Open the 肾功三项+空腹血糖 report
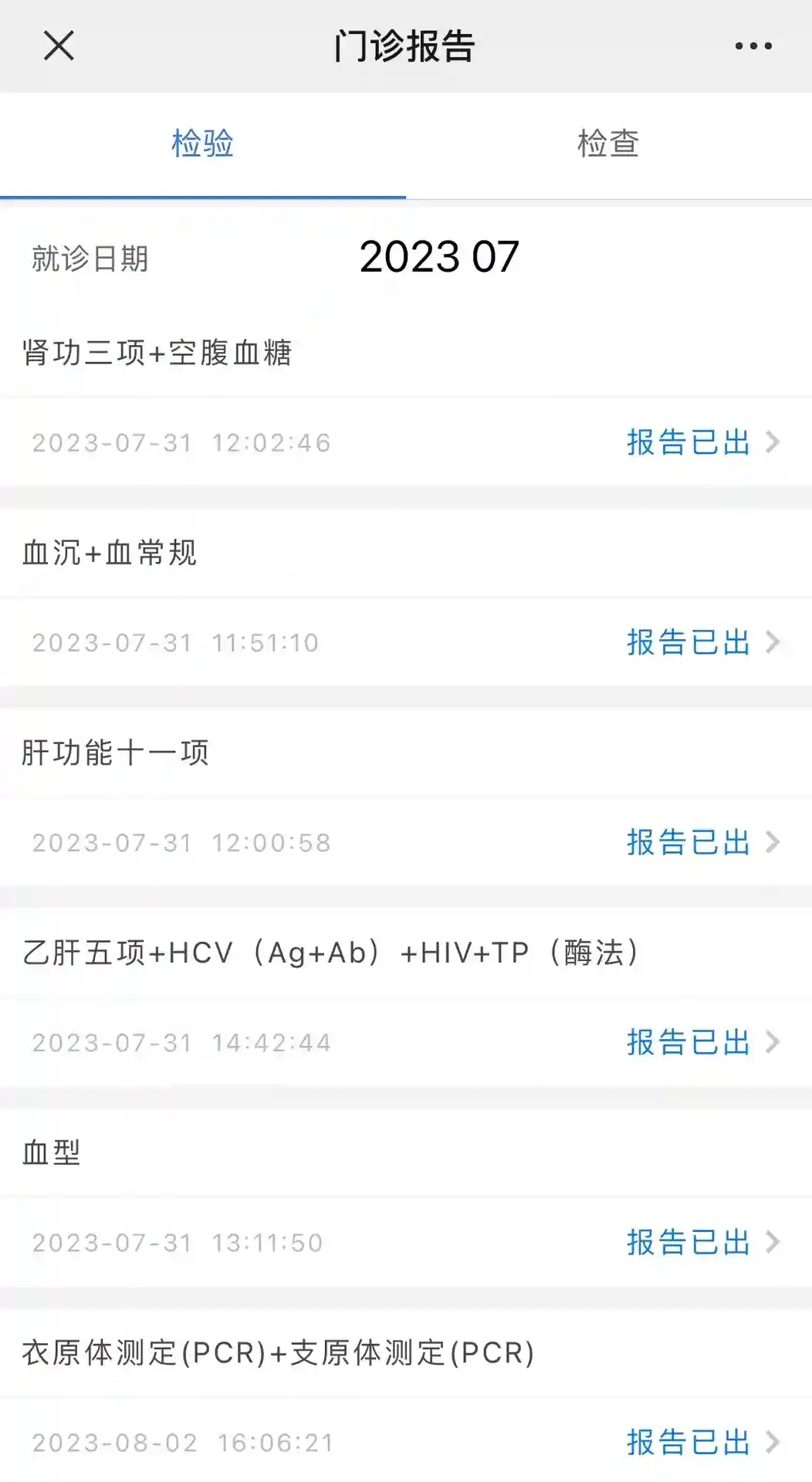This screenshot has width=812, height=1482. (702, 442)
